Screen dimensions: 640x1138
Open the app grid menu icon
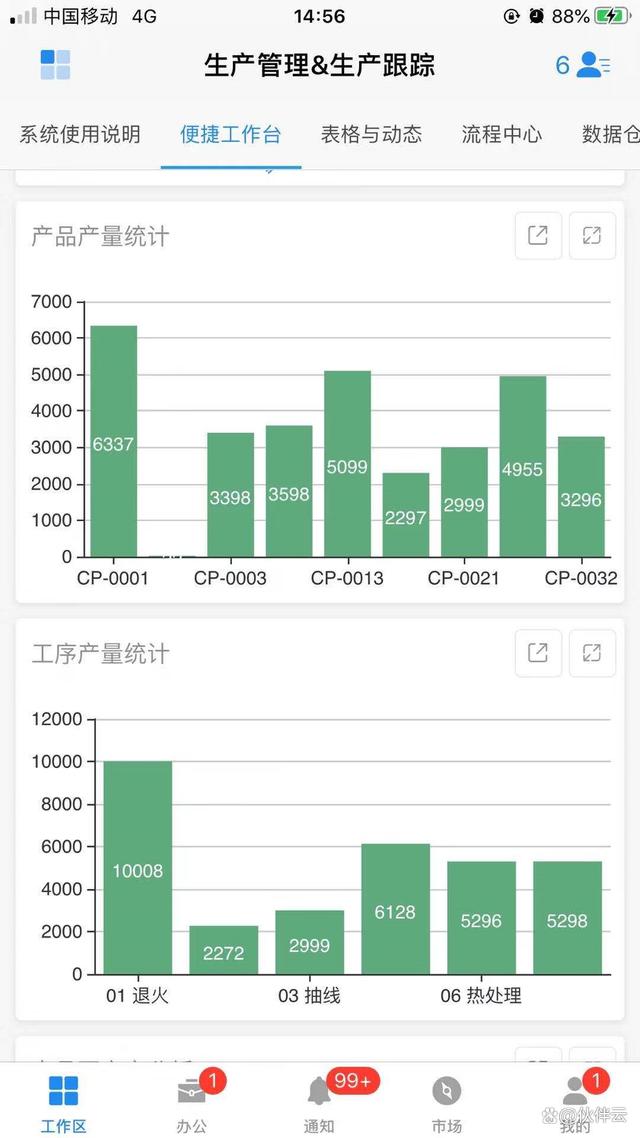coord(55,65)
